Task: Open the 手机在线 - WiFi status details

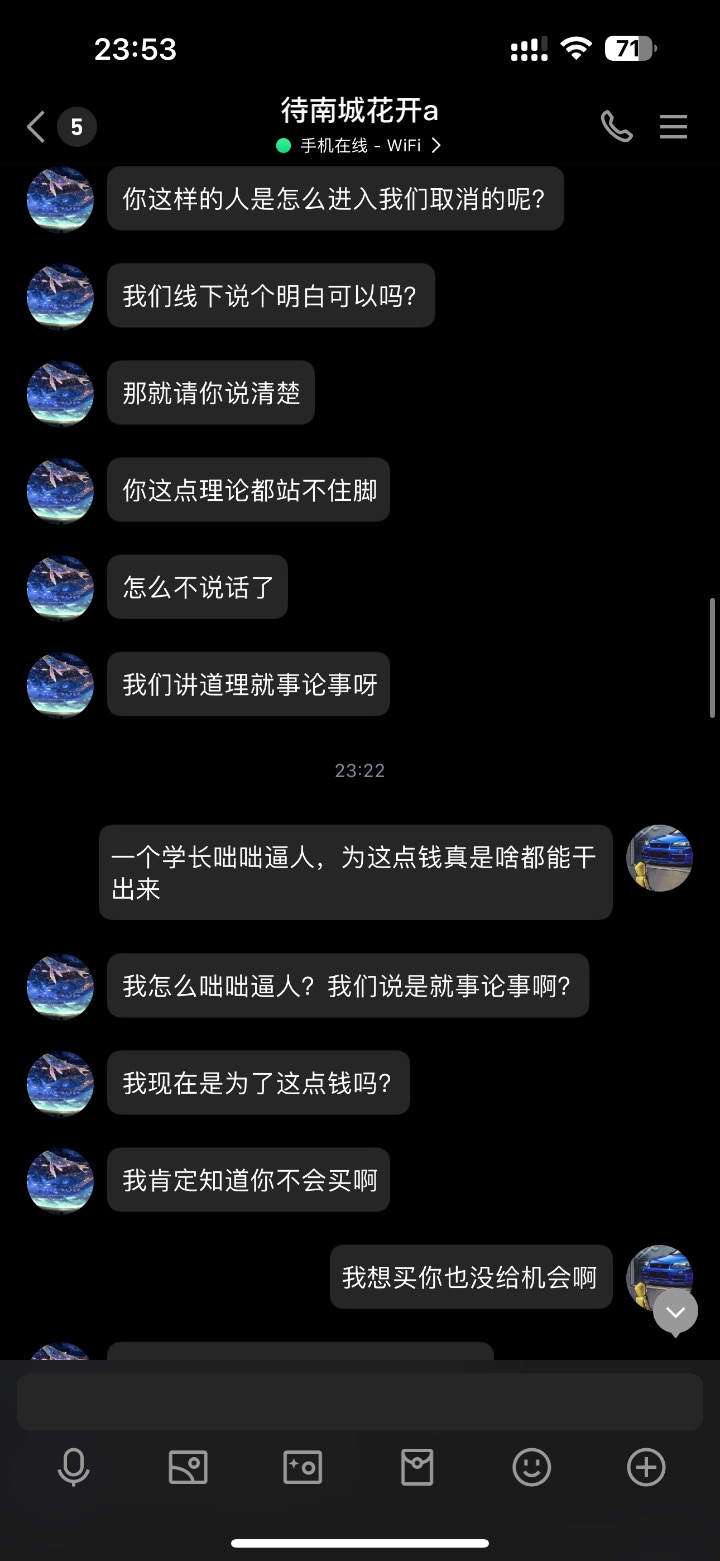Action: (x=359, y=145)
